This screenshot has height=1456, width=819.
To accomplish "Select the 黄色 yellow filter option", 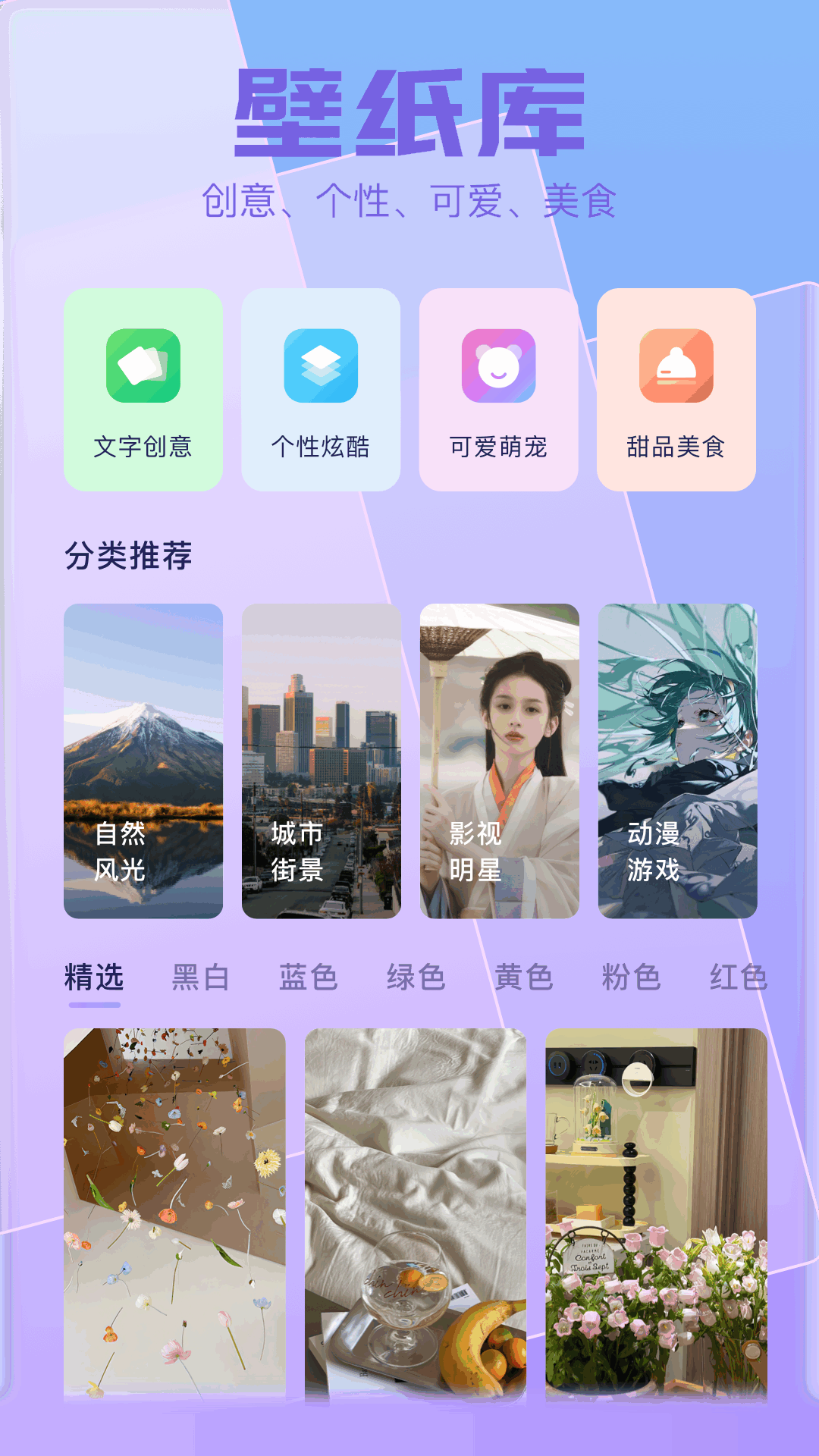I will click(x=525, y=977).
